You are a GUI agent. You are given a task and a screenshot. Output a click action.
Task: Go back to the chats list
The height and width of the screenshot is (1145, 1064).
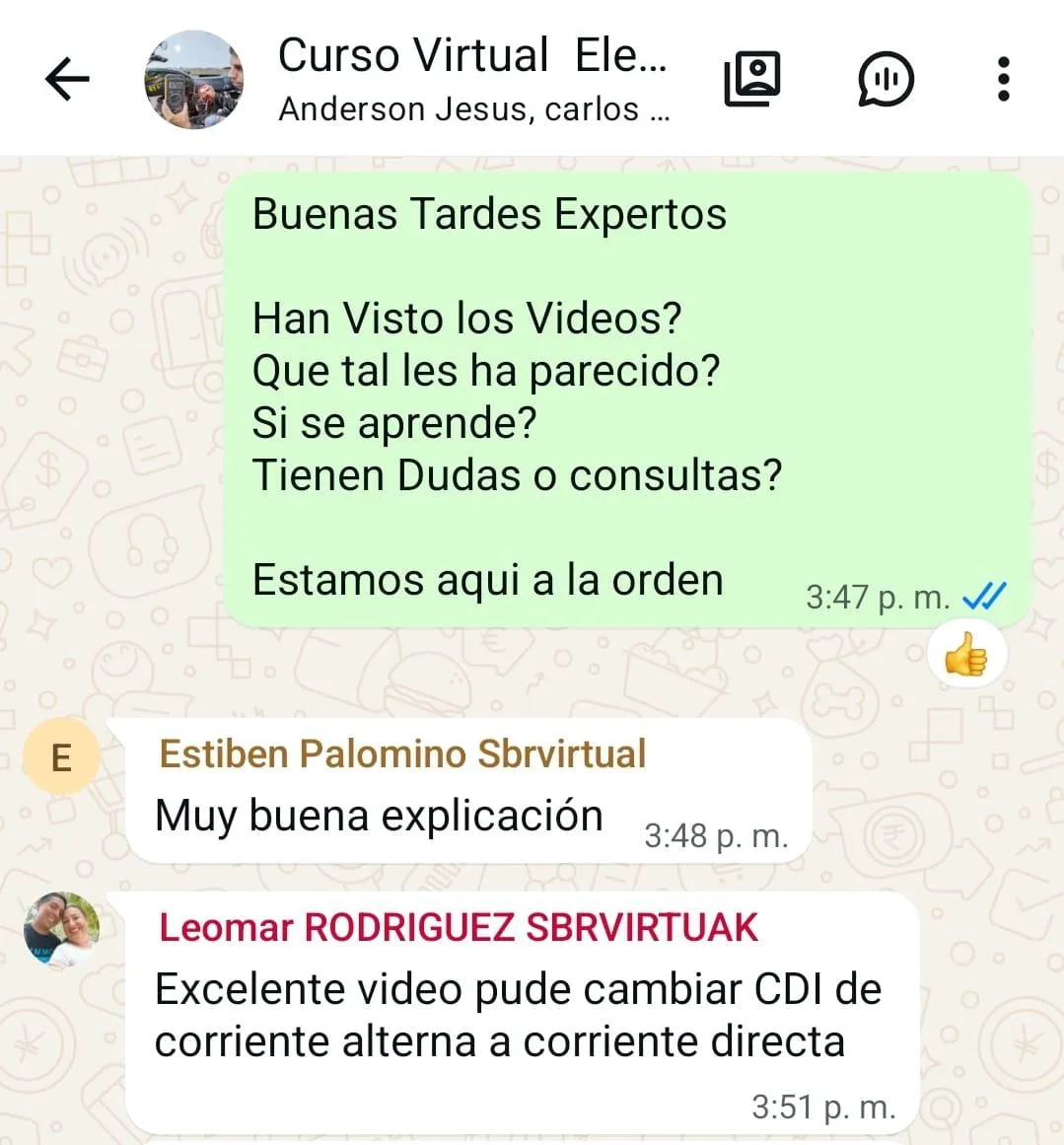coord(67,79)
